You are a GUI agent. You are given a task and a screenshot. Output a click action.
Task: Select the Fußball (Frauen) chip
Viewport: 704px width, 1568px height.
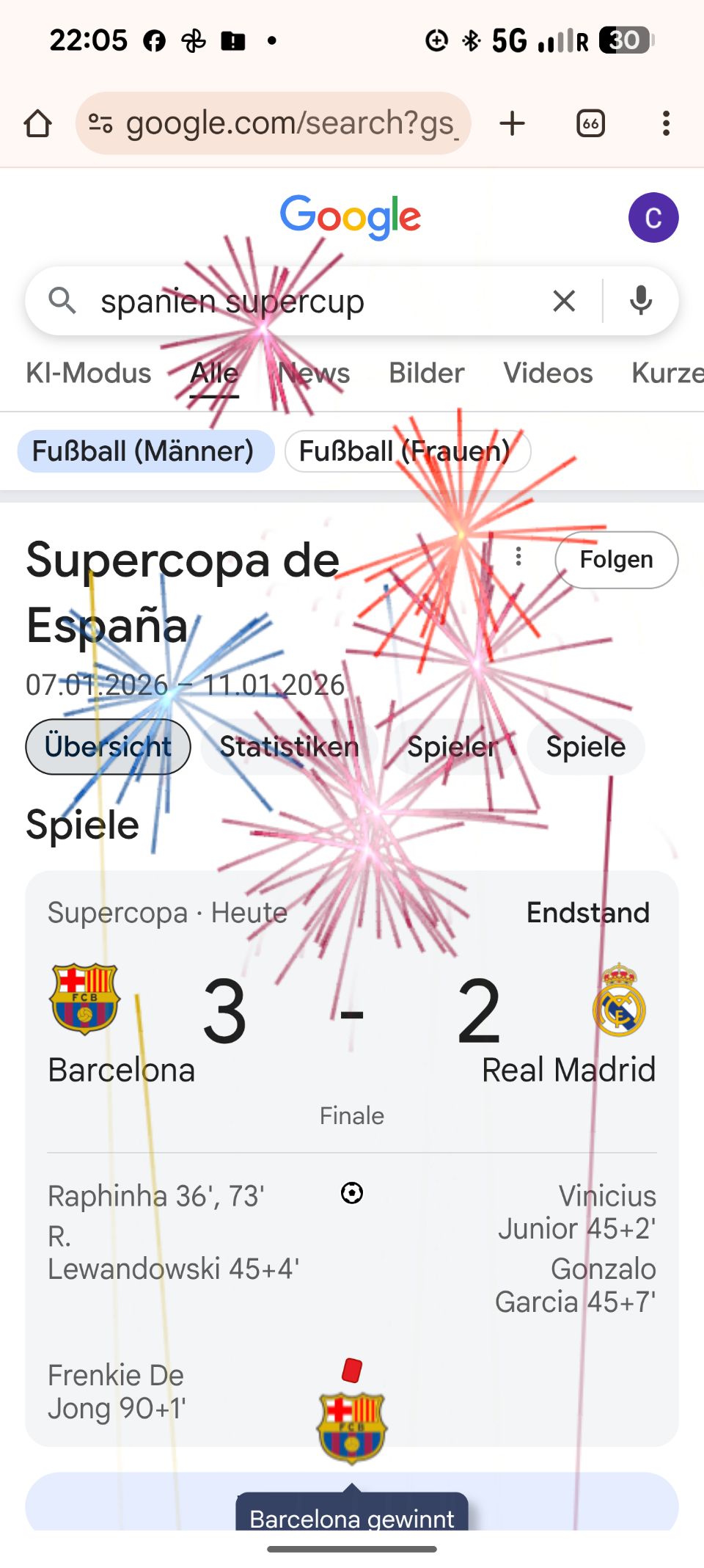[x=406, y=451]
